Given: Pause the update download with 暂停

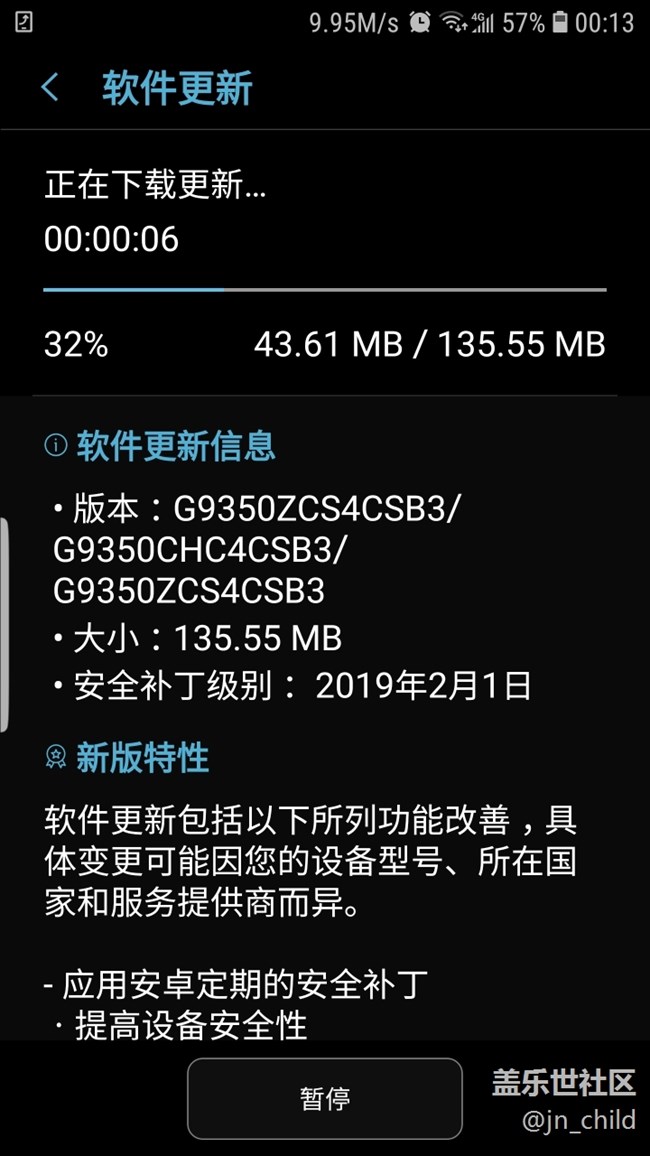Looking at the screenshot, I should coord(325,1098).
